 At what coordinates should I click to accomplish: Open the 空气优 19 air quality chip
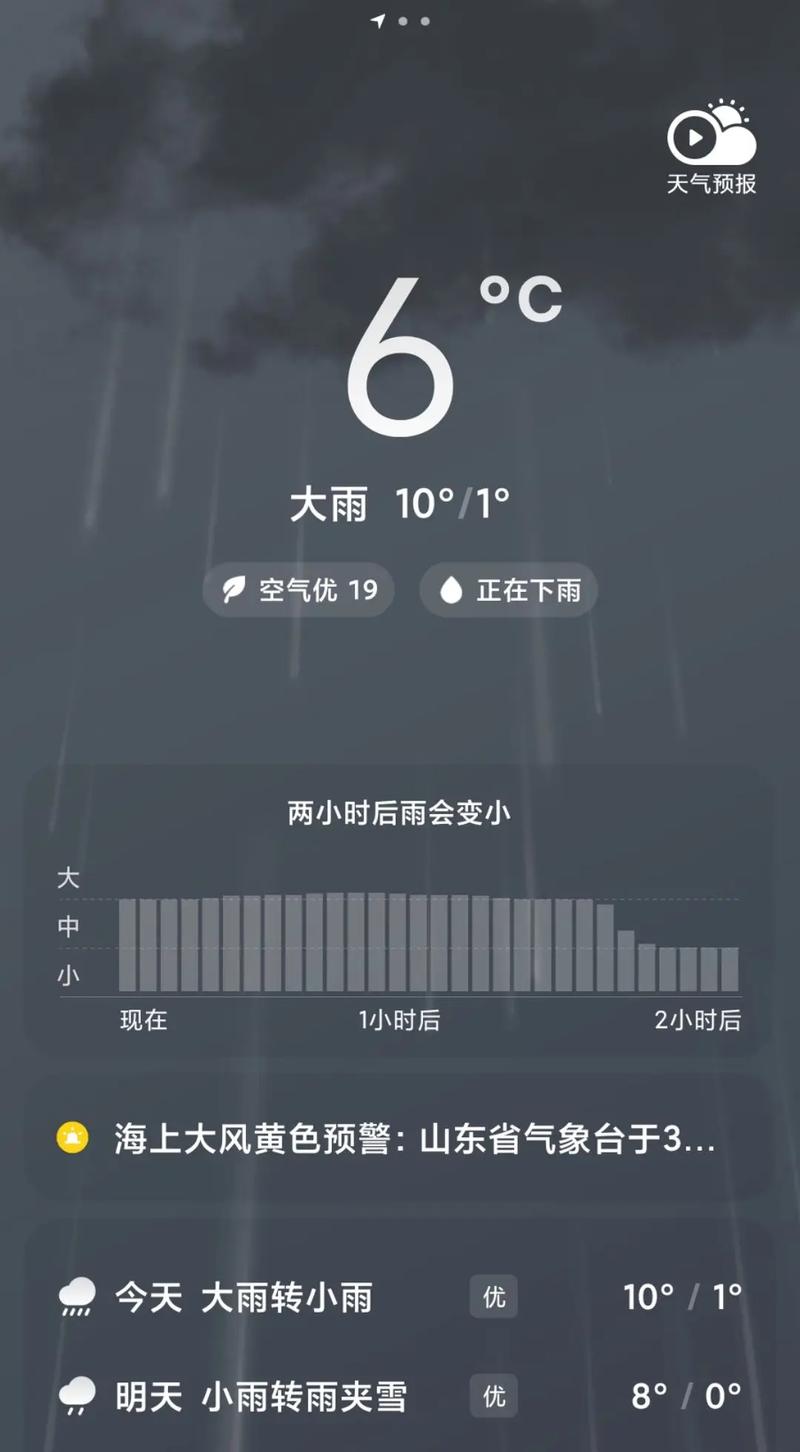(x=297, y=591)
